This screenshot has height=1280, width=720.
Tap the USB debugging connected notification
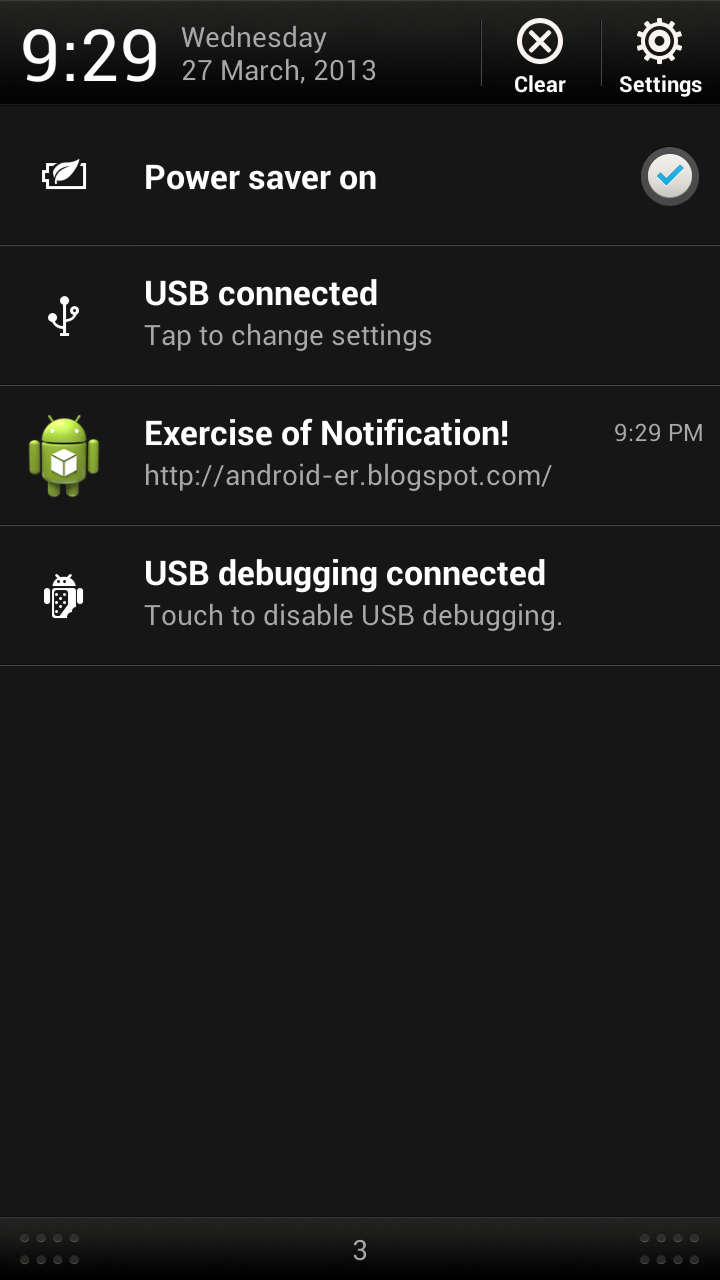point(360,595)
